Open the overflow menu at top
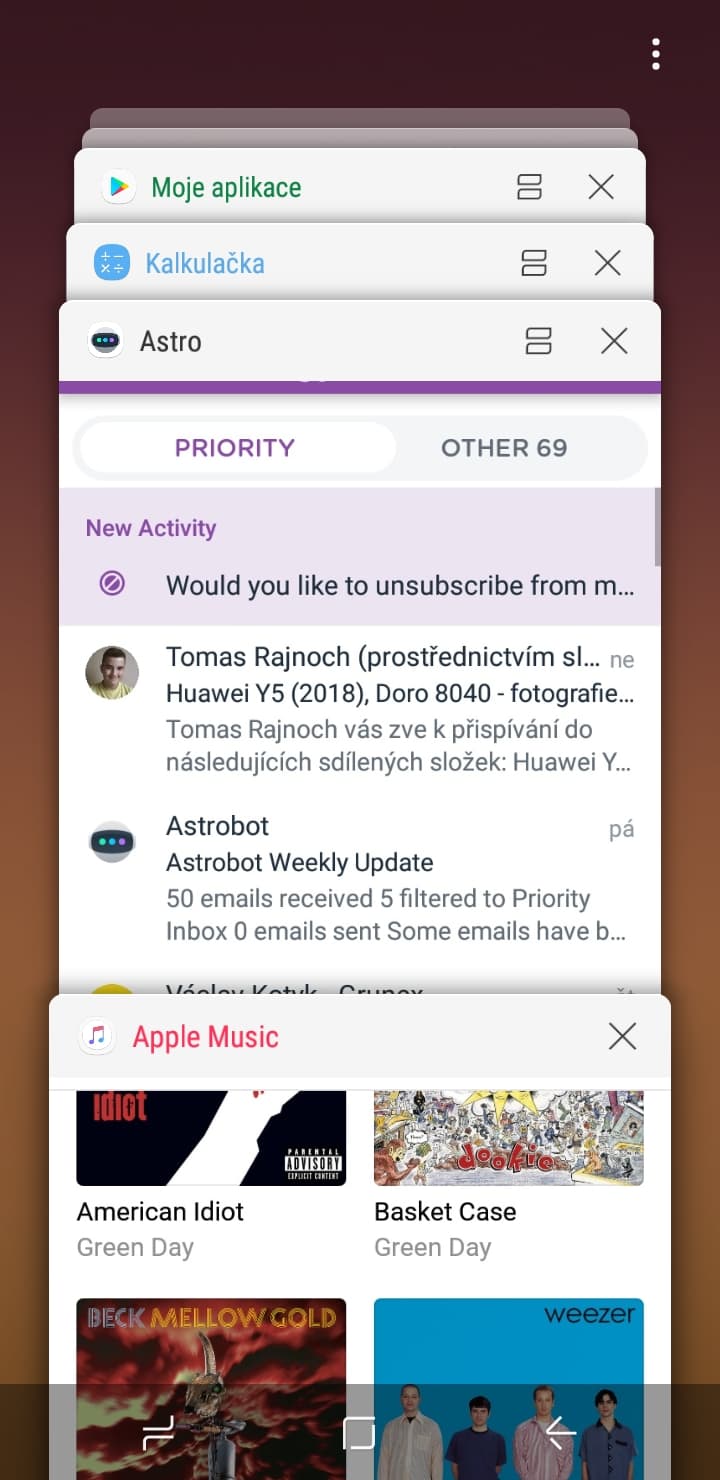 point(656,54)
